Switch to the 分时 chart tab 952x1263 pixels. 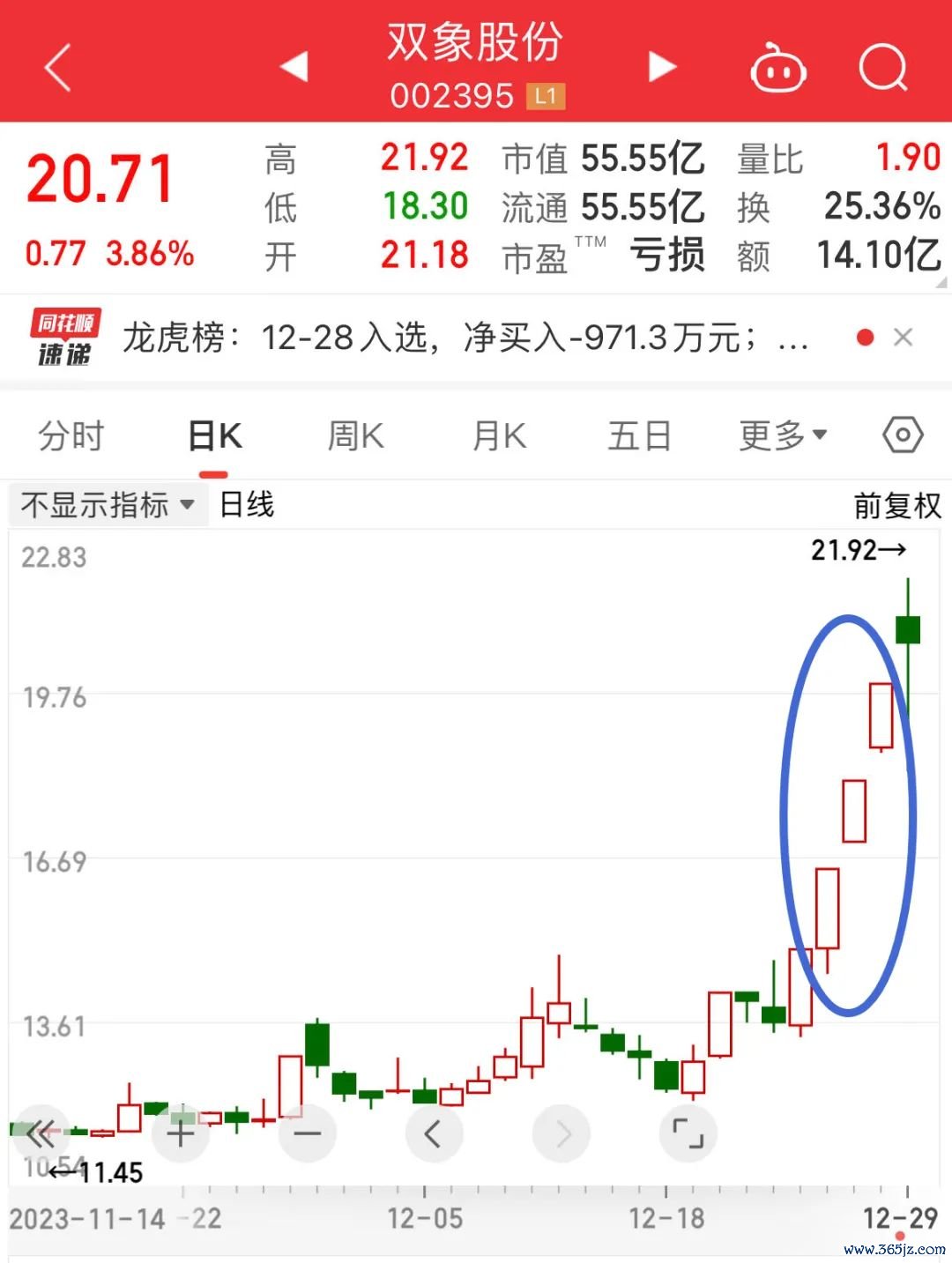pyautogui.click(x=71, y=435)
